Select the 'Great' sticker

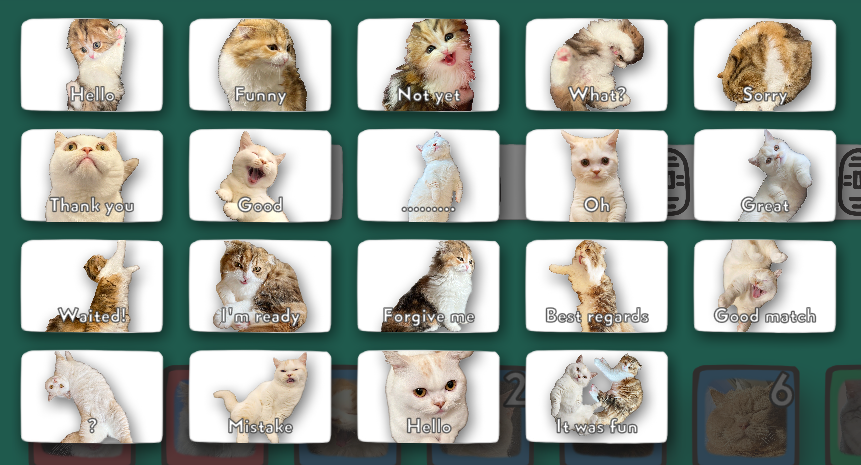pyautogui.click(x=765, y=176)
